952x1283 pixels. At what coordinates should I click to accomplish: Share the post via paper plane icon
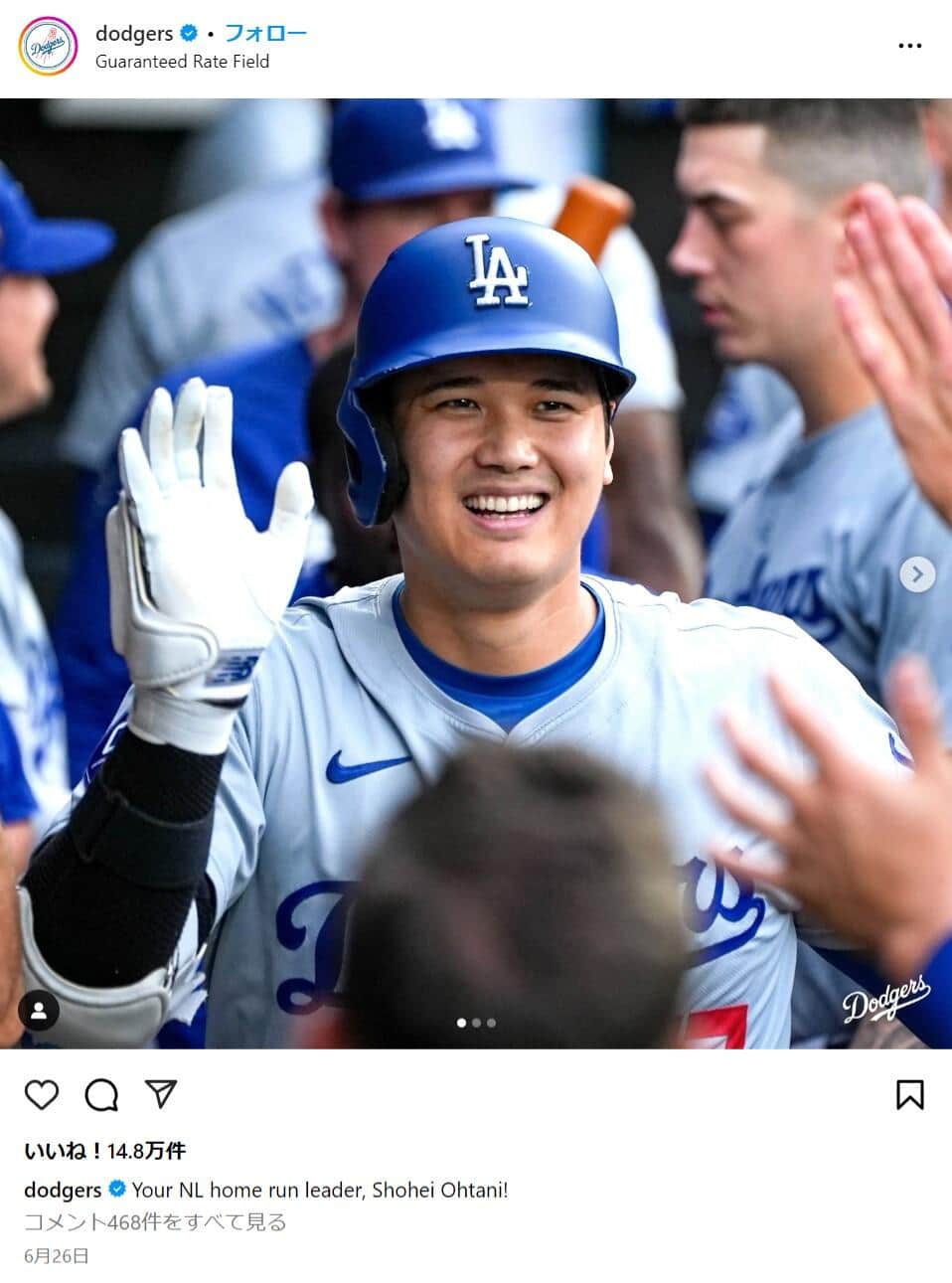tap(161, 1094)
